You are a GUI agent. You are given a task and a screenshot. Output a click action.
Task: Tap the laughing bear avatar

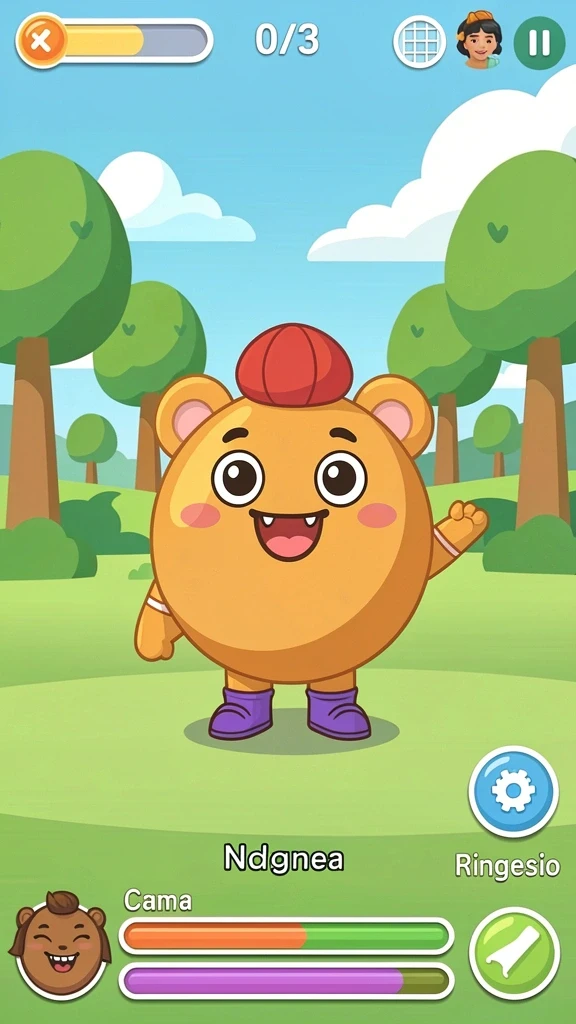pyautogui.click(x=60, y=945)
